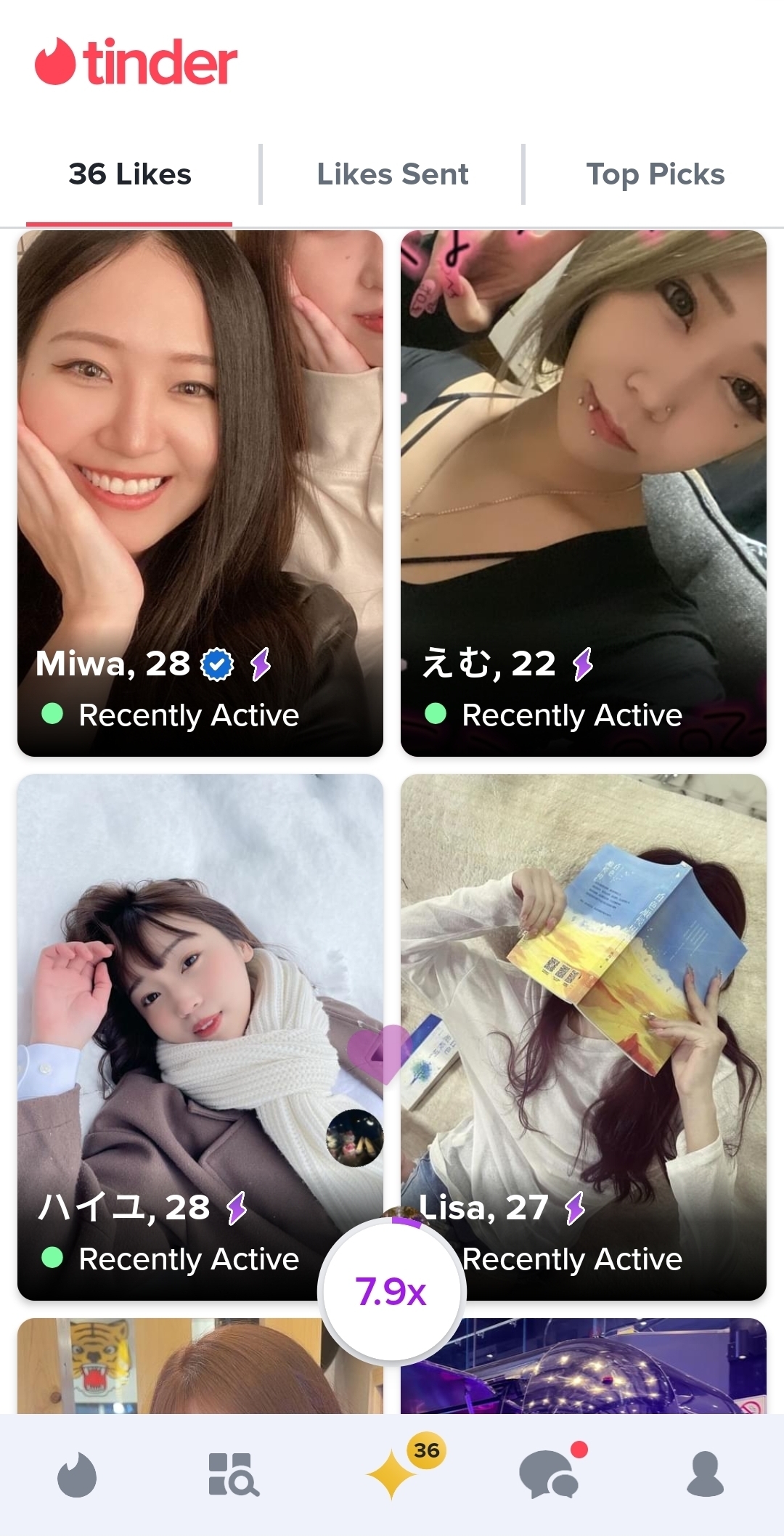Switch to the Top Picks tab
The width and height of the screenshot is (784, 1536).
coord(655,174)
